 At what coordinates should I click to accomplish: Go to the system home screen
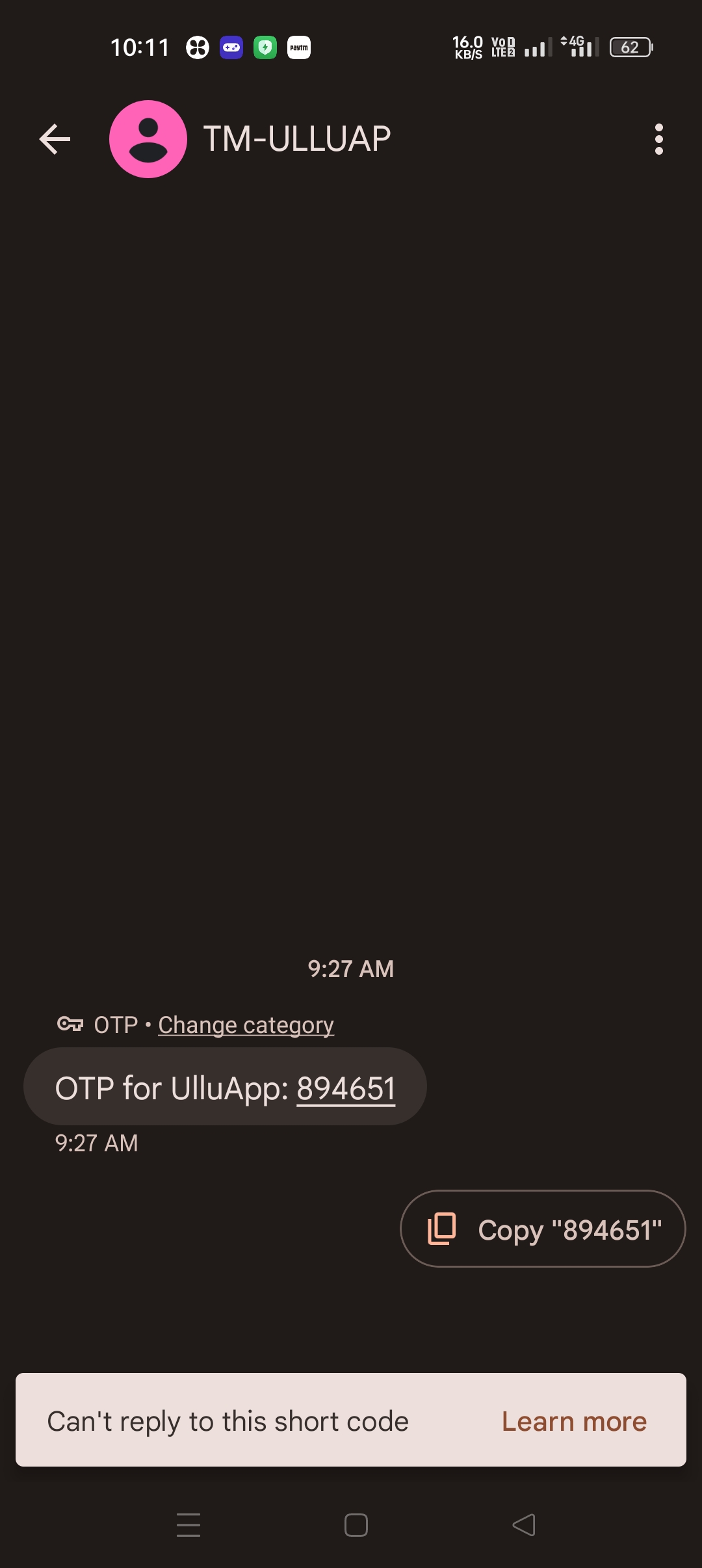coord(356,1524)
